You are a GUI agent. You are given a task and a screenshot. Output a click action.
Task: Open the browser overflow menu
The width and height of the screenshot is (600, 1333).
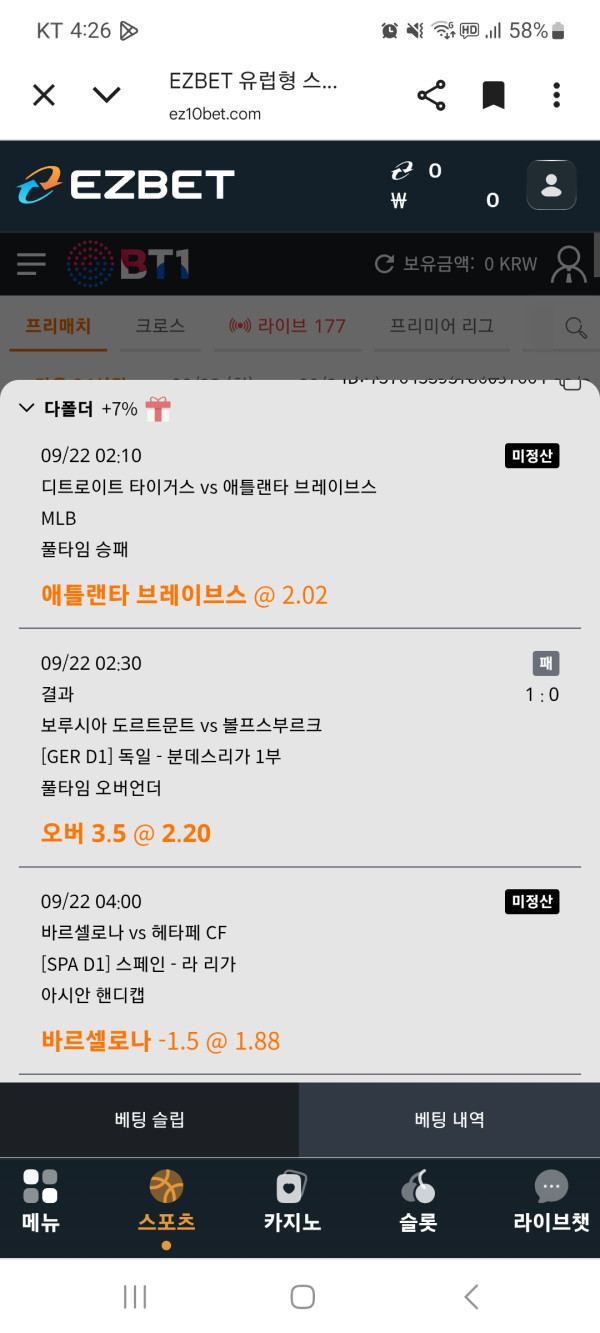(556, 96)
